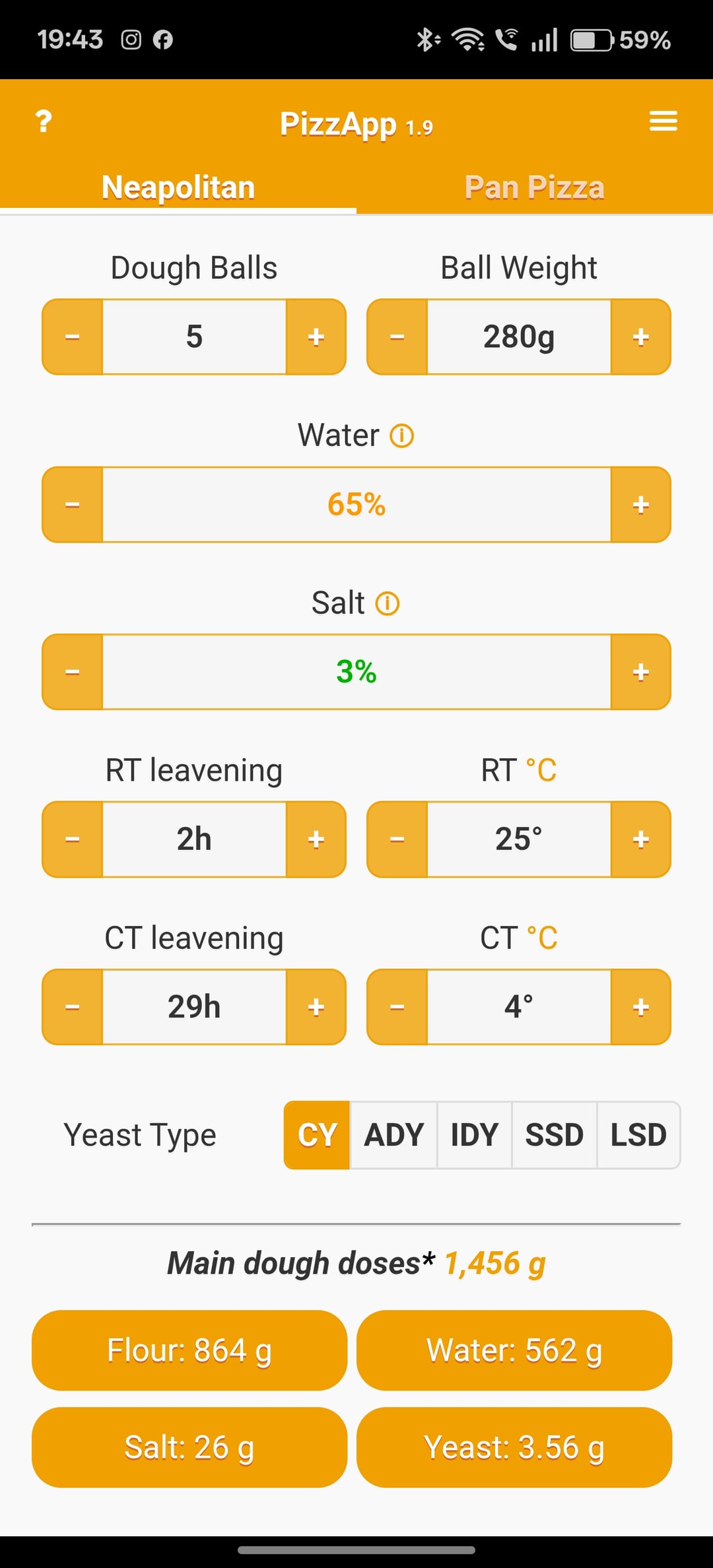
Task: Increase the number of Dough Balls
Action: [316, 337]
